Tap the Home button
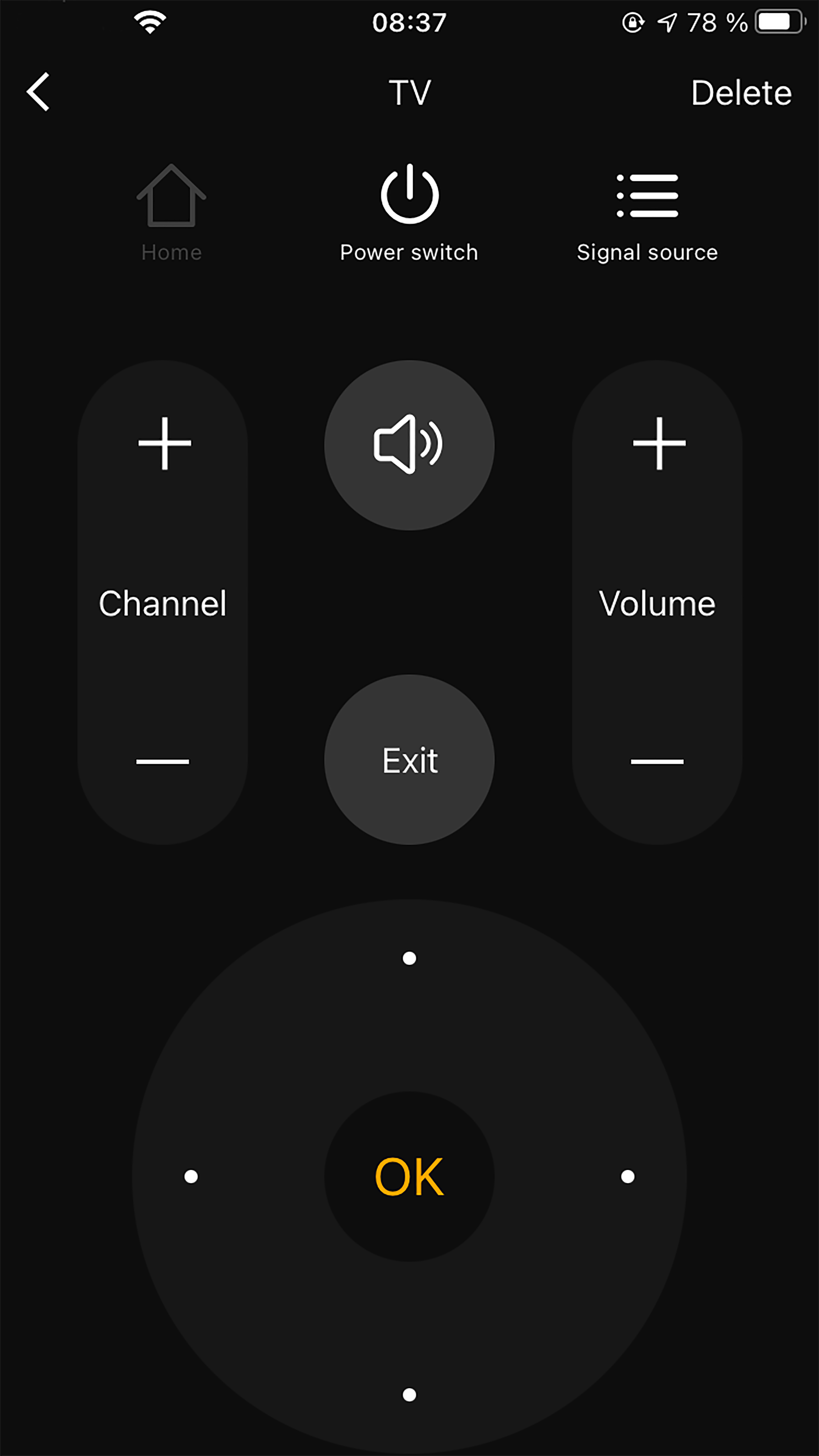This screenshot has height=1456, width=819. pyautogui.click(x=171, y=212)
